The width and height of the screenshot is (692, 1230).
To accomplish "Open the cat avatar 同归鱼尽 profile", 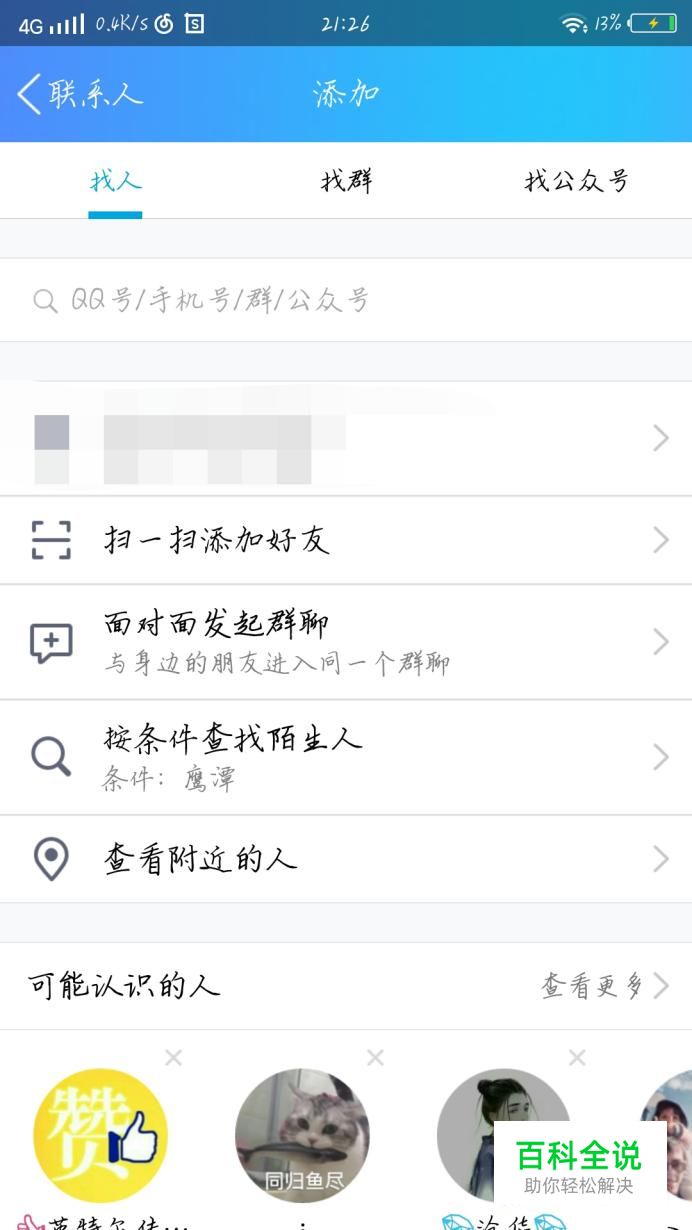I will pyautogui.click(x=302, y=1136).
